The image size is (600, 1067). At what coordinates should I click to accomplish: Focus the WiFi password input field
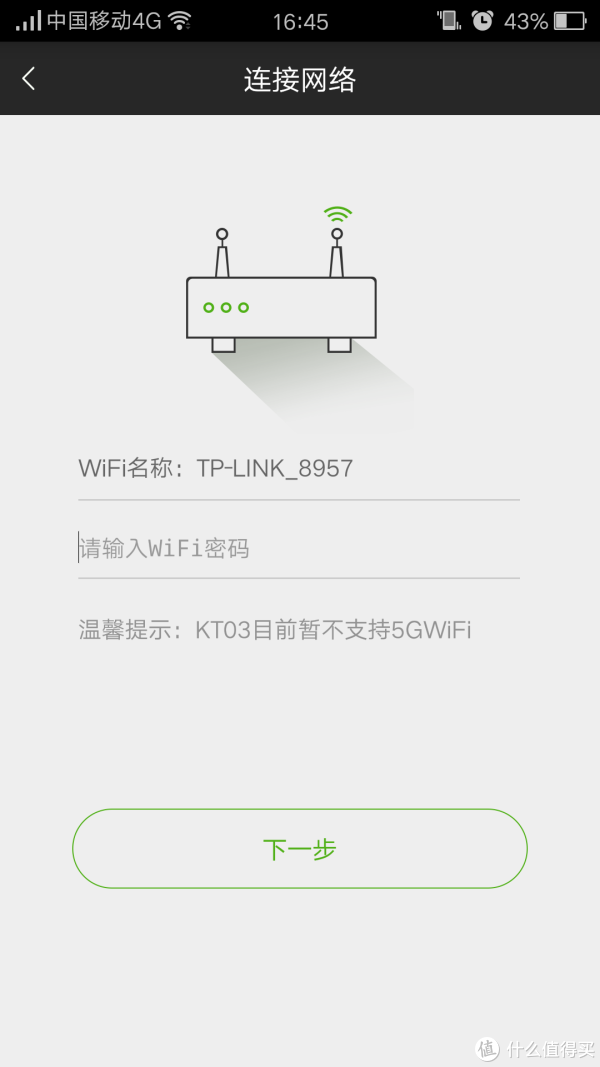[298, 548]
